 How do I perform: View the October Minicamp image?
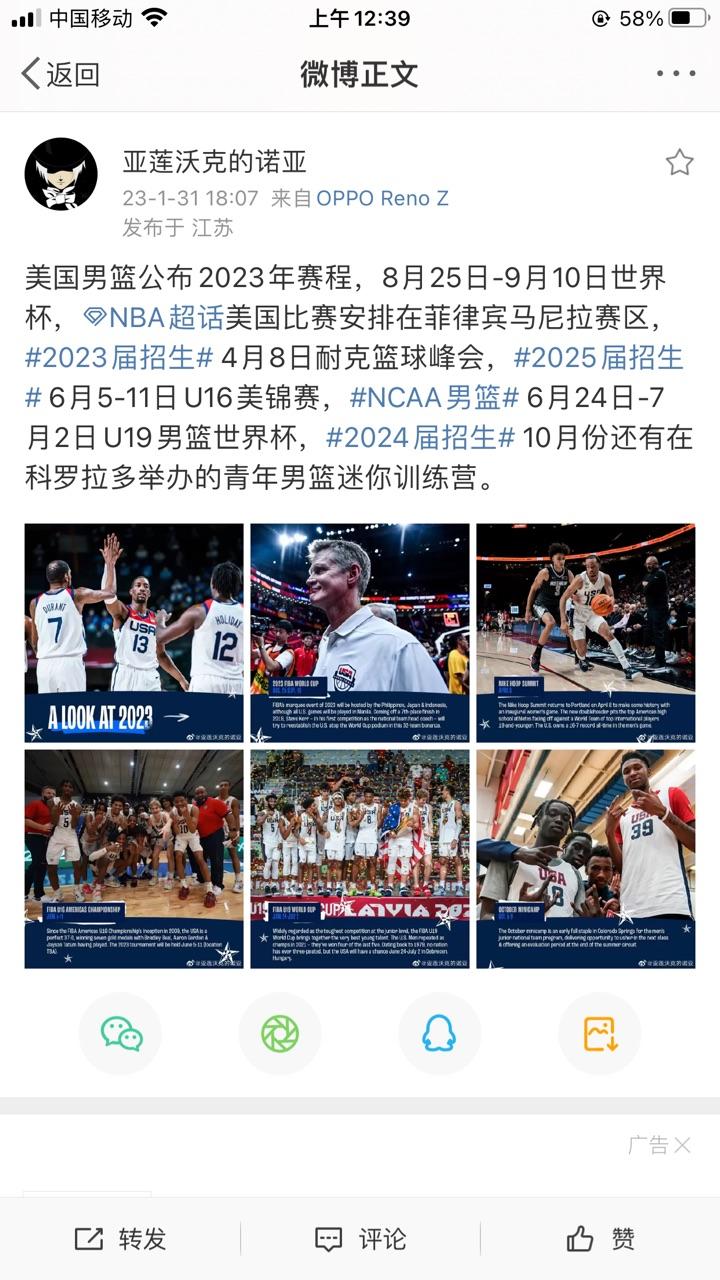pos(585,859)
